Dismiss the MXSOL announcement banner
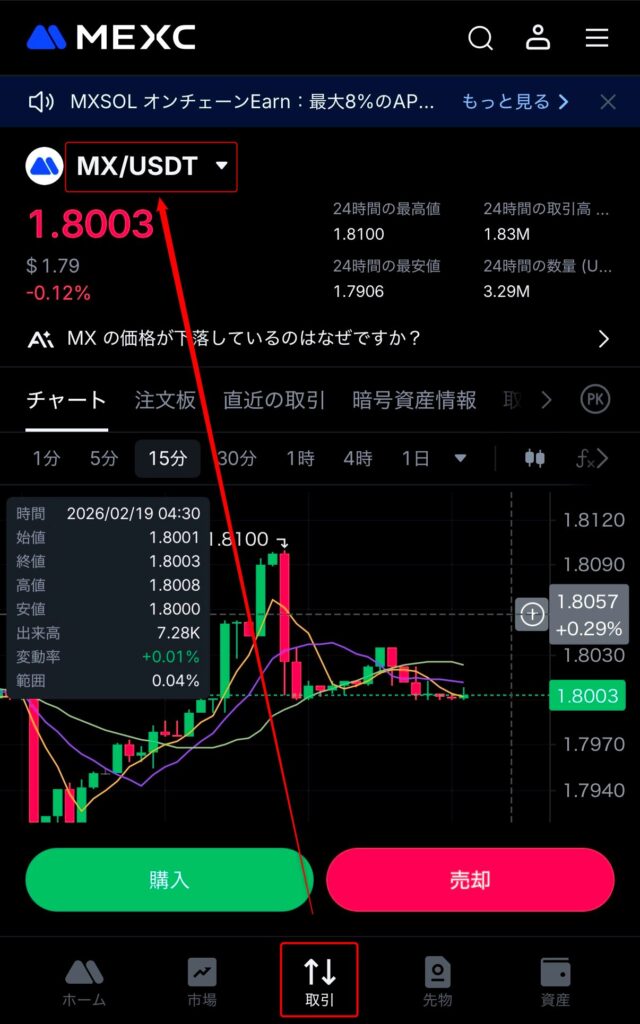640x1024 pixels. 607,101
